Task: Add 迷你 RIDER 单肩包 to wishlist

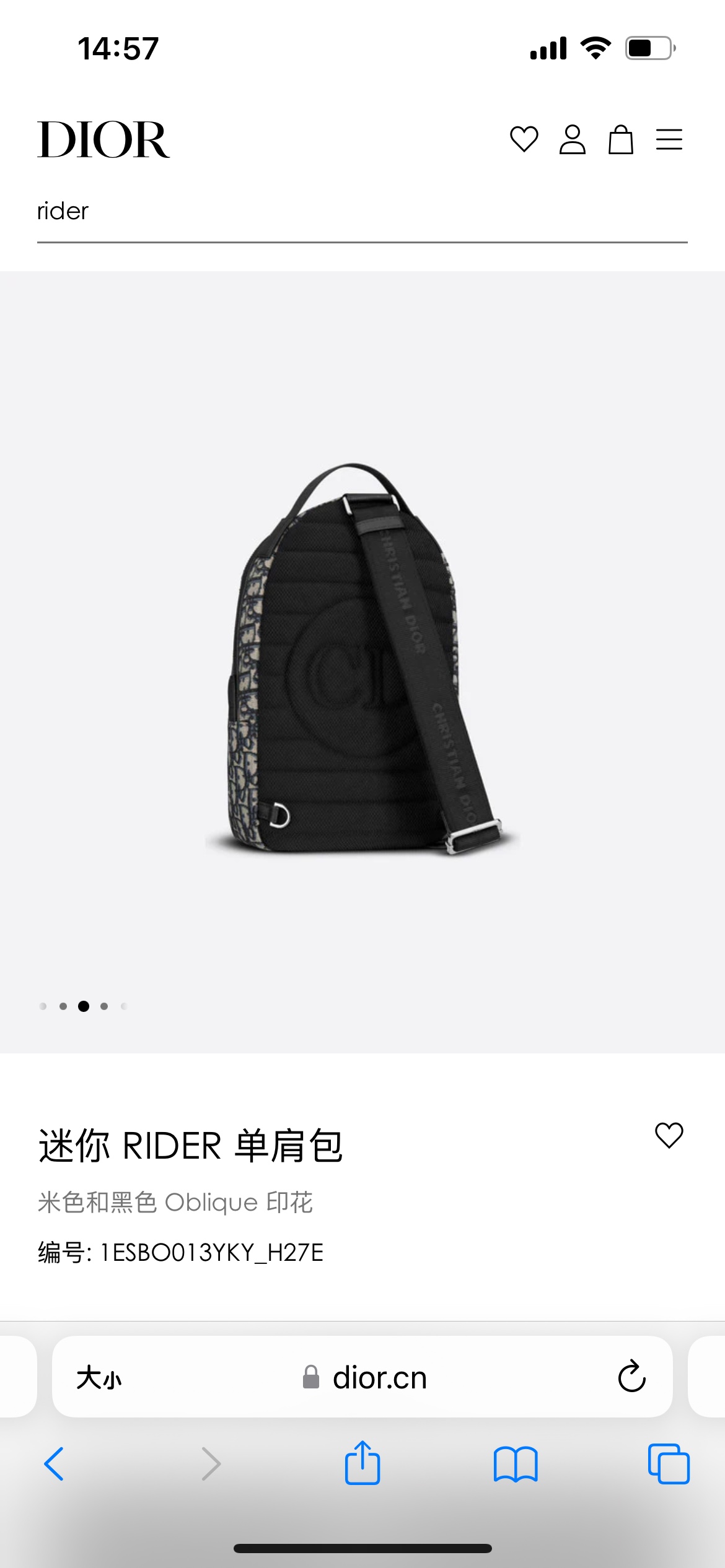Action: coord(669,1136)
